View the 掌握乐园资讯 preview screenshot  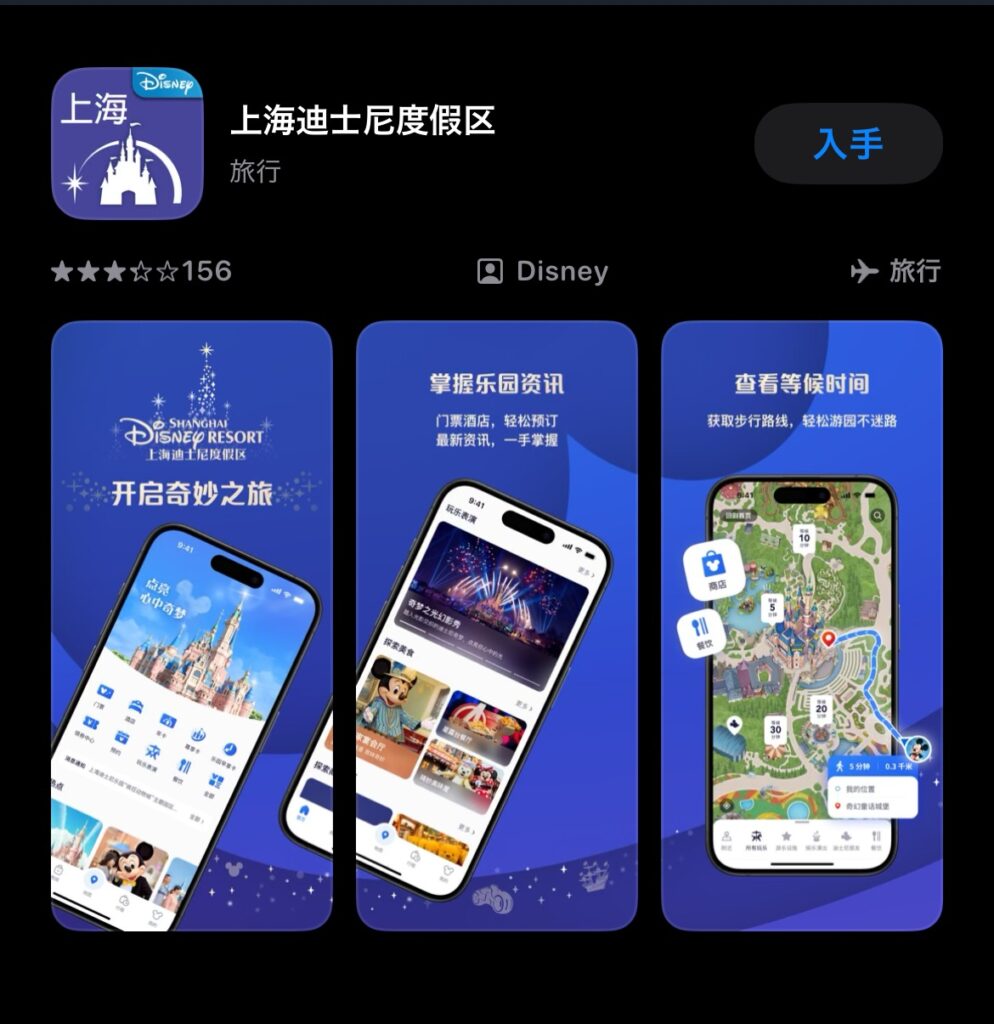(496, 625)
